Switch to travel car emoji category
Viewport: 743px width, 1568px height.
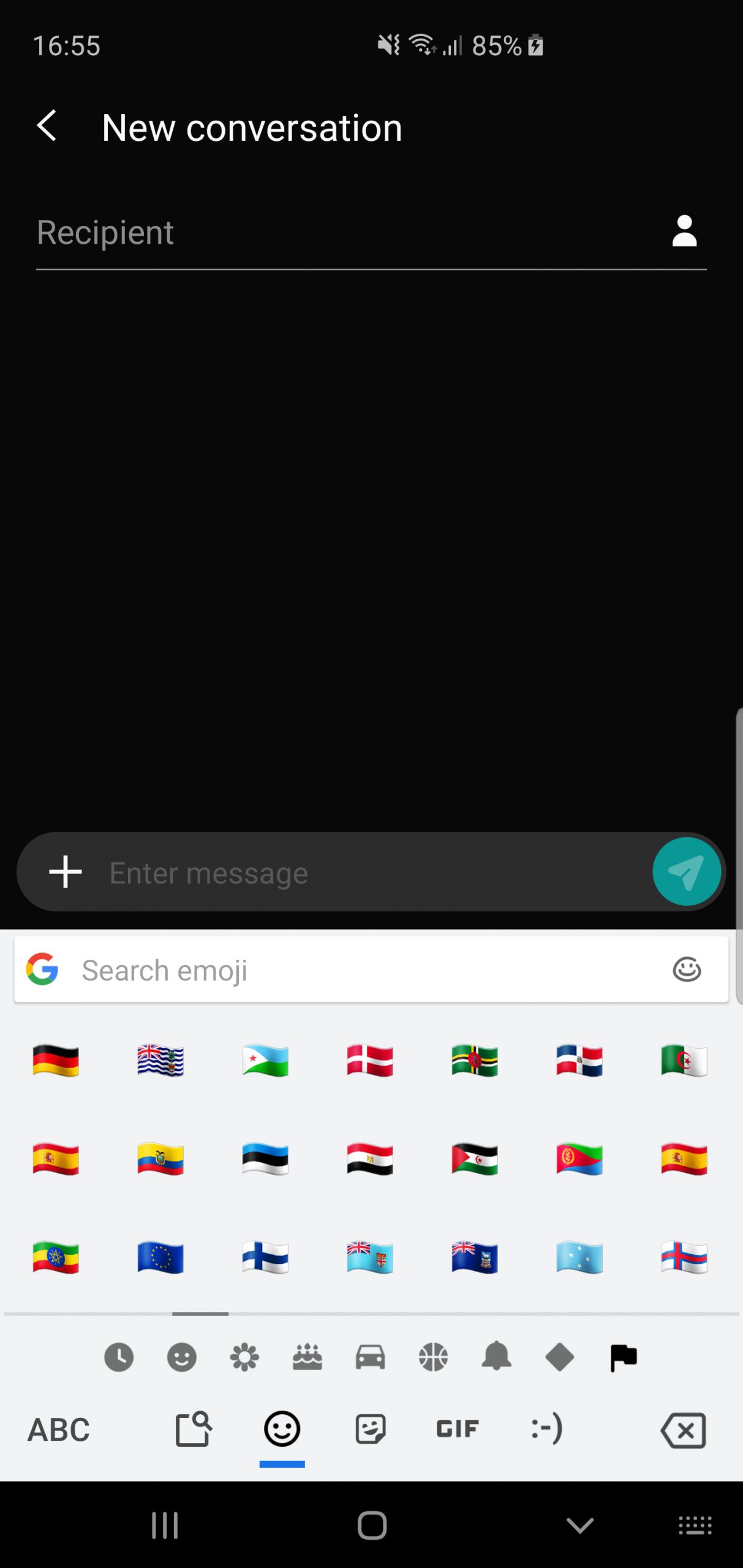point(371,1357)
